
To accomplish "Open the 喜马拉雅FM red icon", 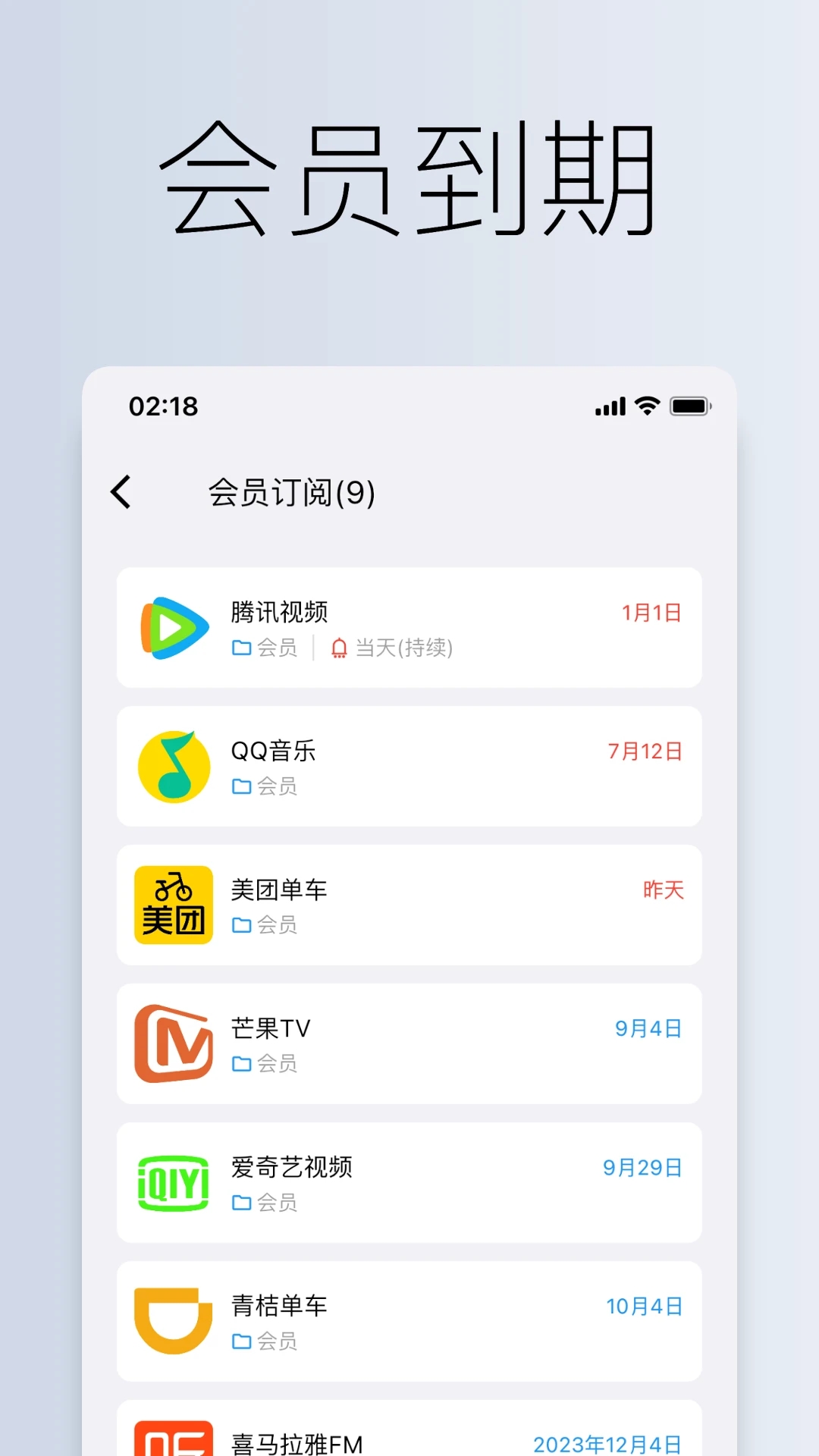I will coord(173,1438).
